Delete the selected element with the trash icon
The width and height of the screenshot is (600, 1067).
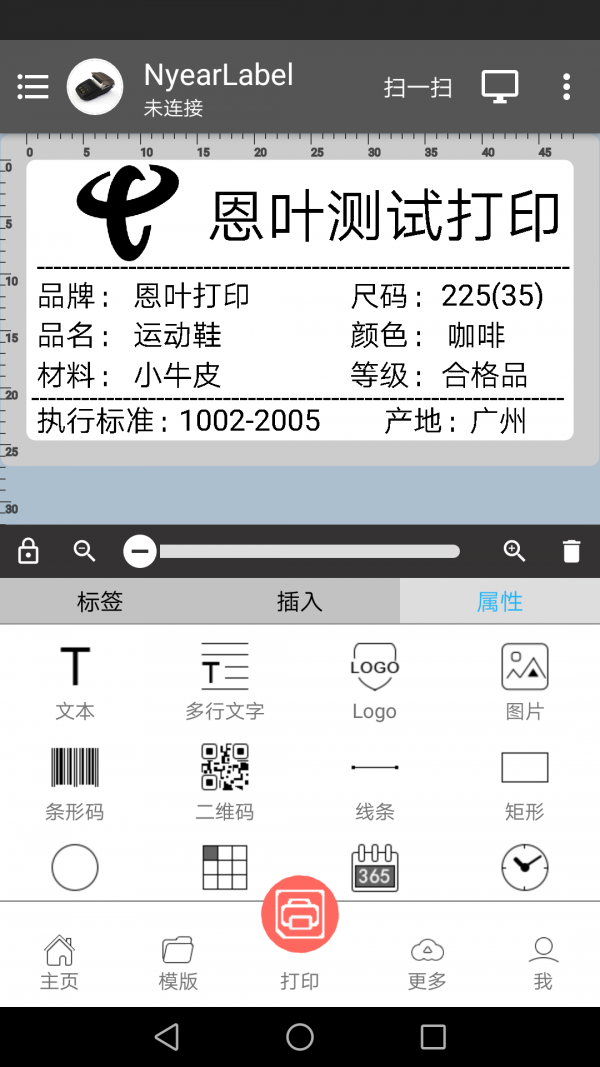[x=571, y=551]
